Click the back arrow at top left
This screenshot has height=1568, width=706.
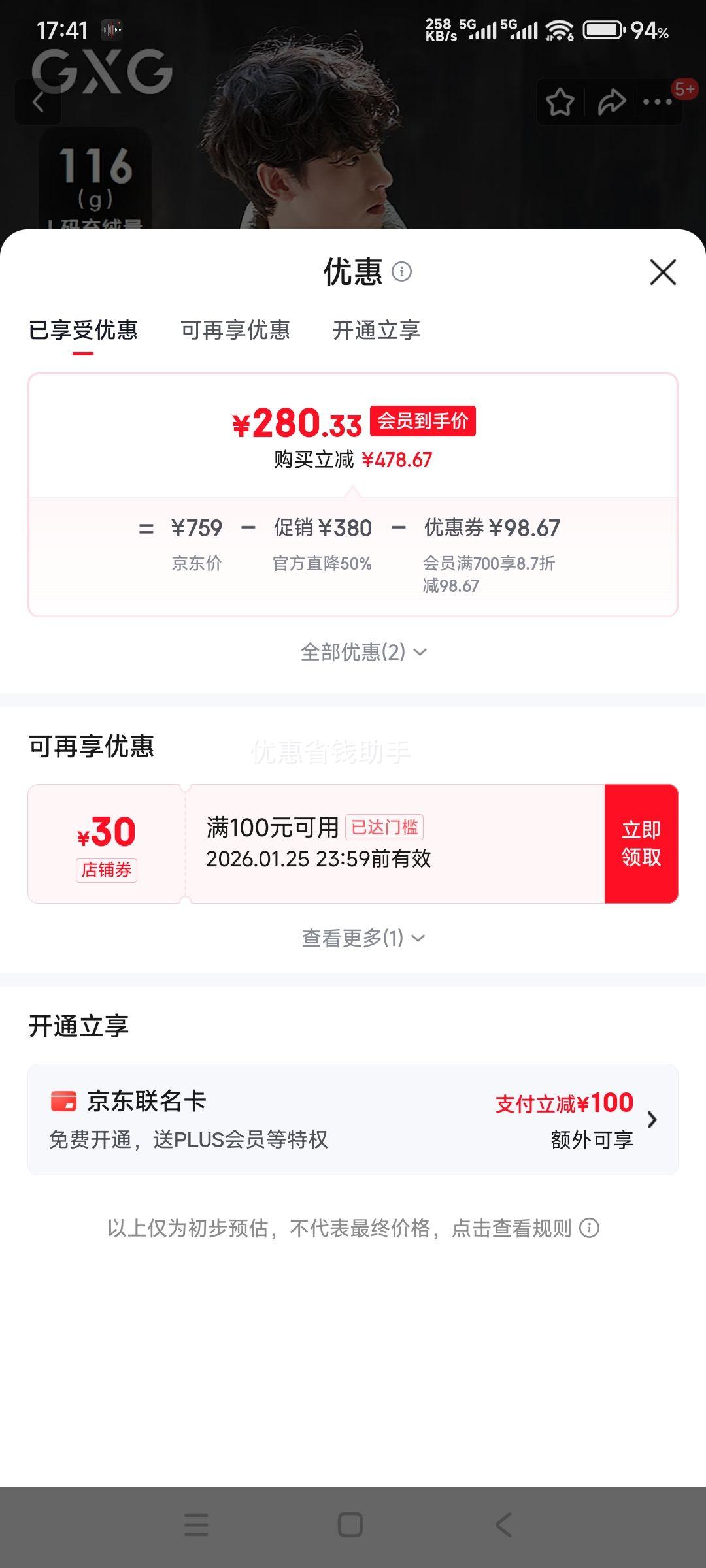click(39, 101)
